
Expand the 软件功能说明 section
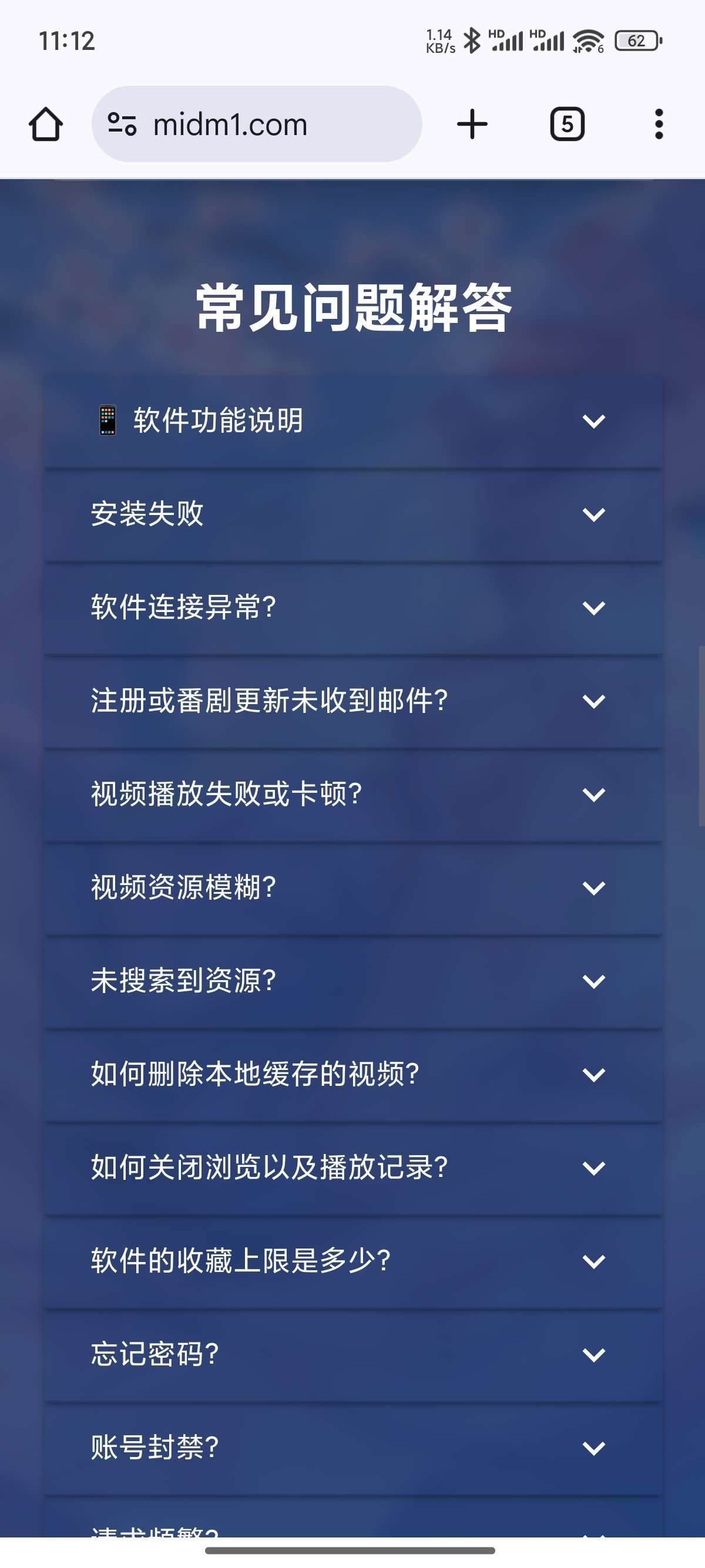pyautogui.click(x=353, y=420)
